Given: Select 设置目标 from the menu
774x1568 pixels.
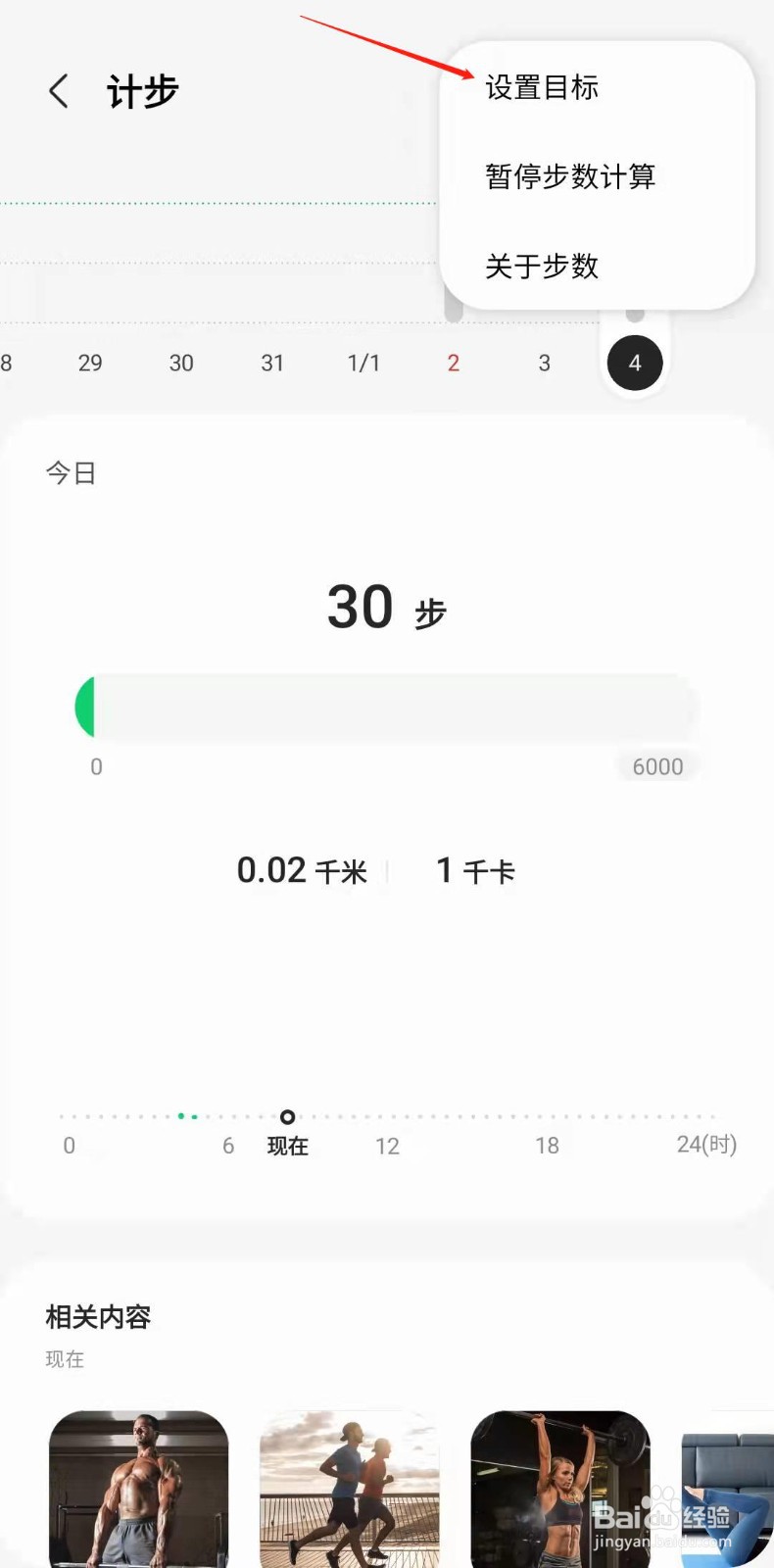Looking at the screenshot, I should click(x=542, y=87).
